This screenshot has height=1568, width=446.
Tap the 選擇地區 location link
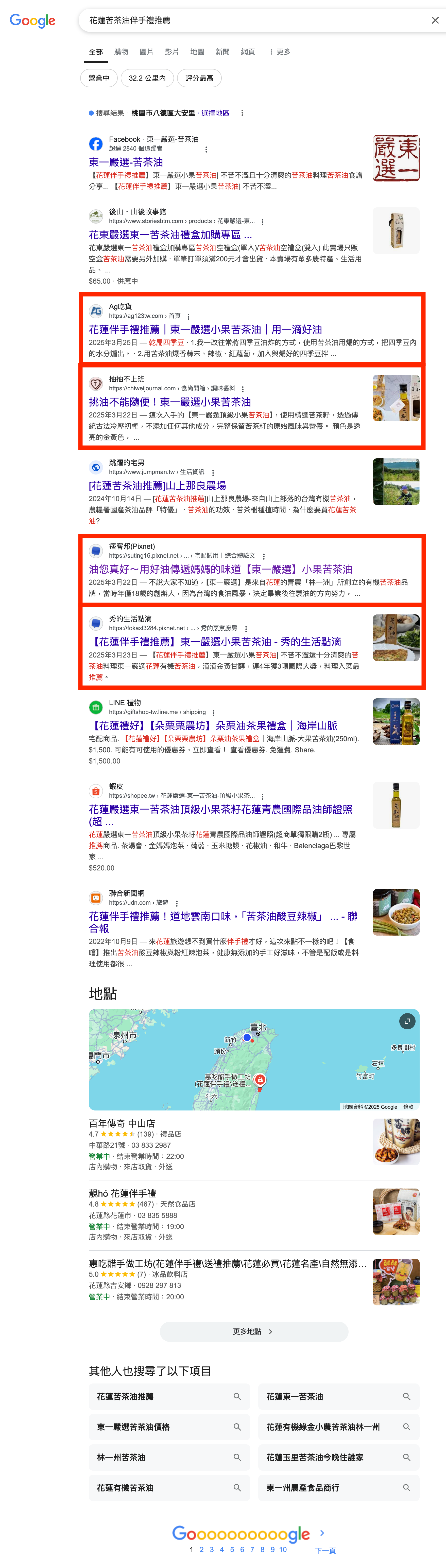tap(215, 113)
